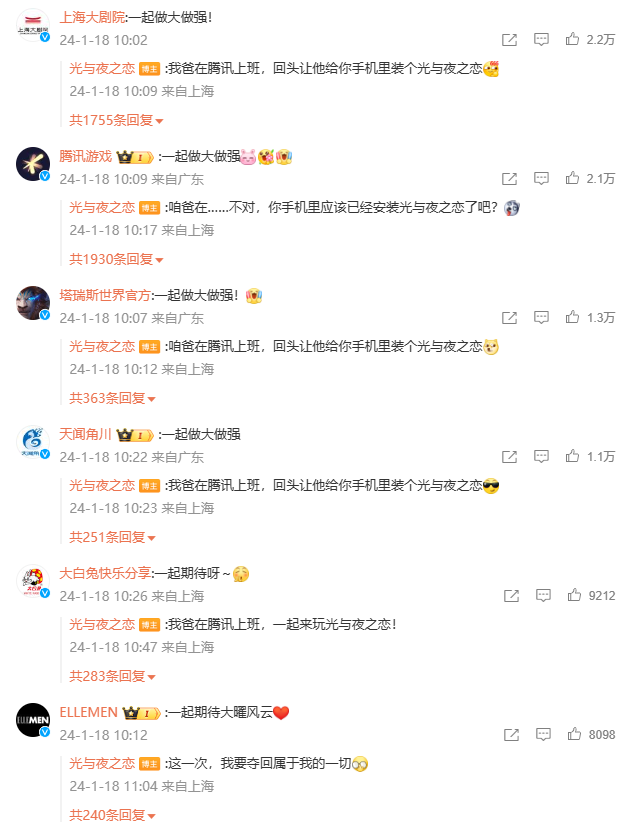Like the comment by 上海大剧院
Screen dimensions: 633x828
572,40
